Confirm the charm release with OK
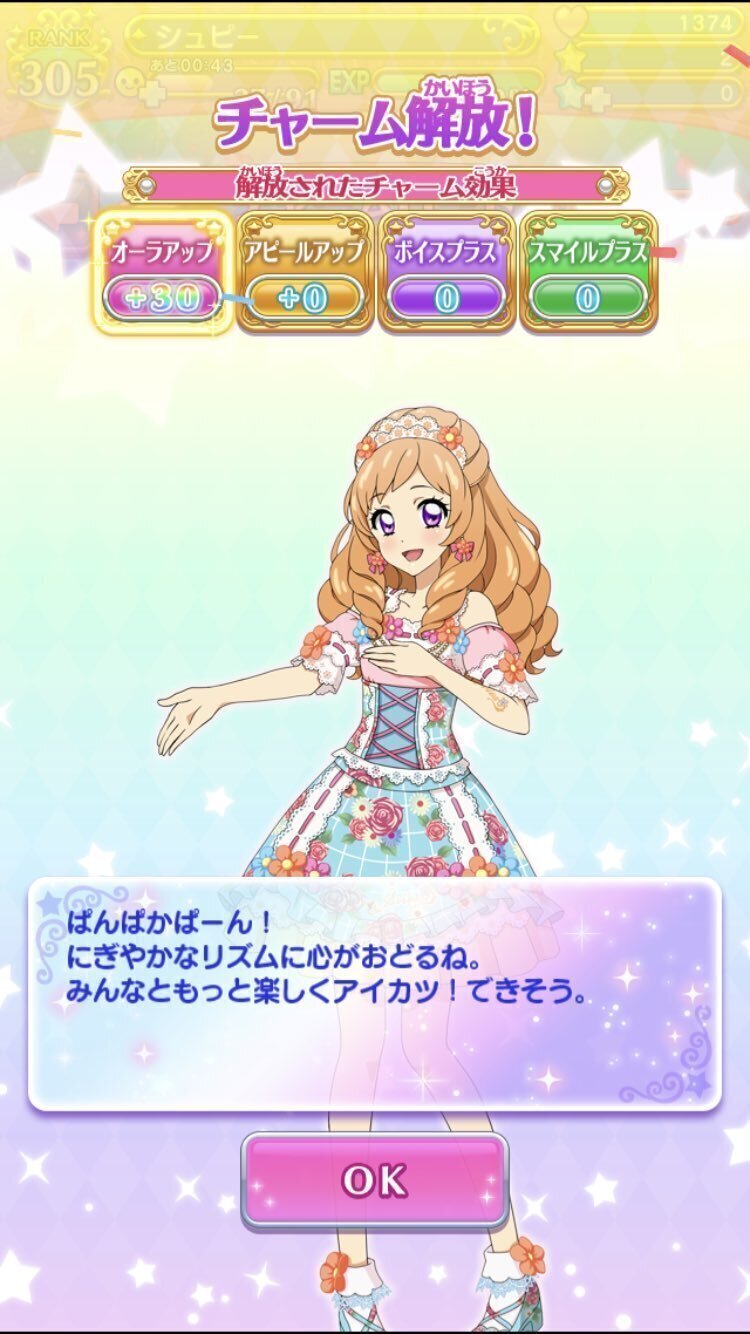This screenshot has width=750, height=1334. pyautogui.click(x=375, y=1181)
